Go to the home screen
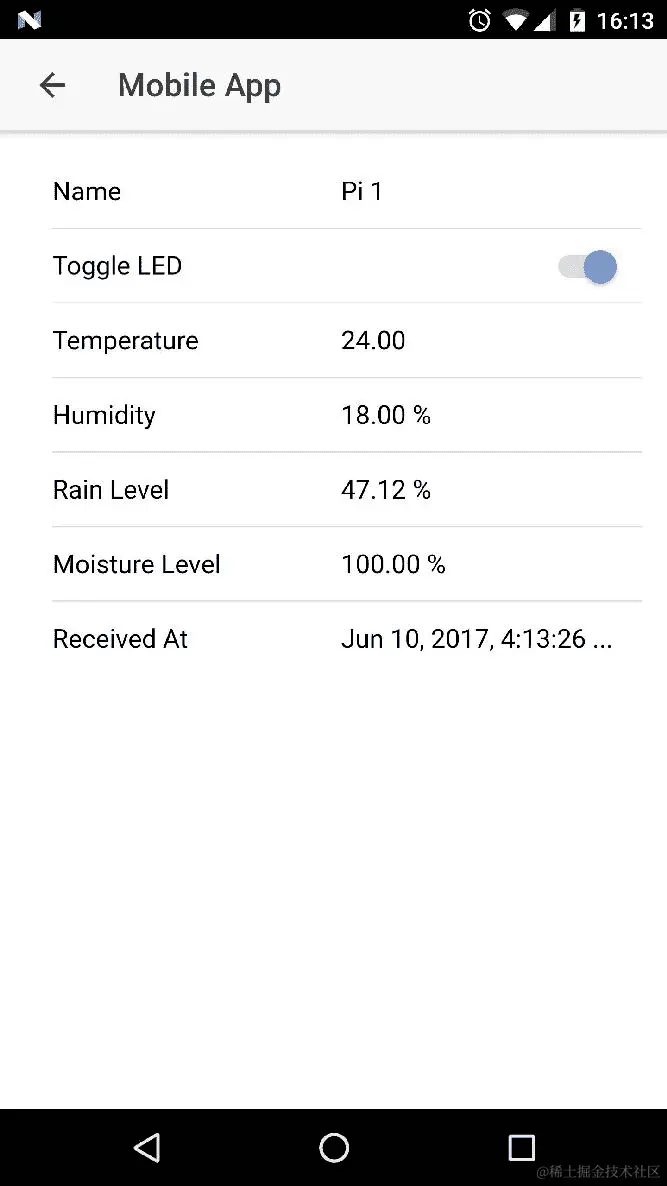This screenshot has width=667, height=1186. (334, 1147)
